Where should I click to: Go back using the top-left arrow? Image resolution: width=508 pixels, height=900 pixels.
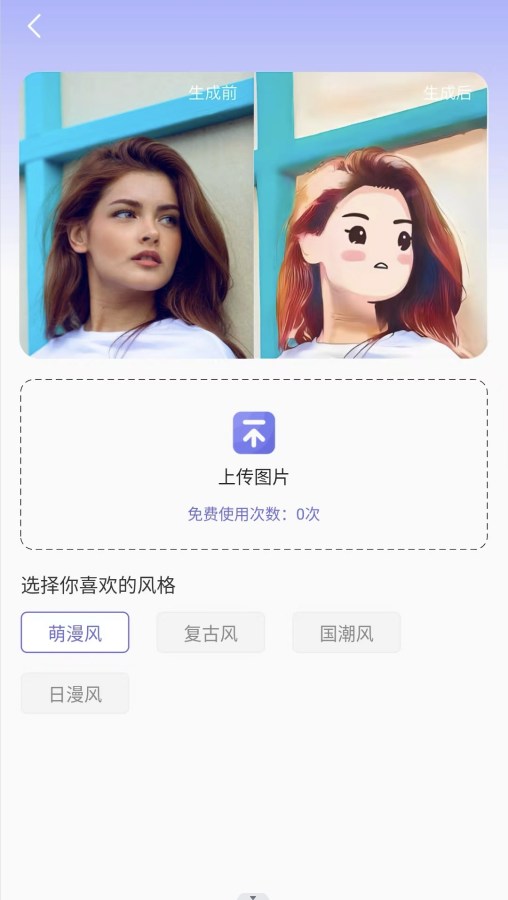pos(34,26)
